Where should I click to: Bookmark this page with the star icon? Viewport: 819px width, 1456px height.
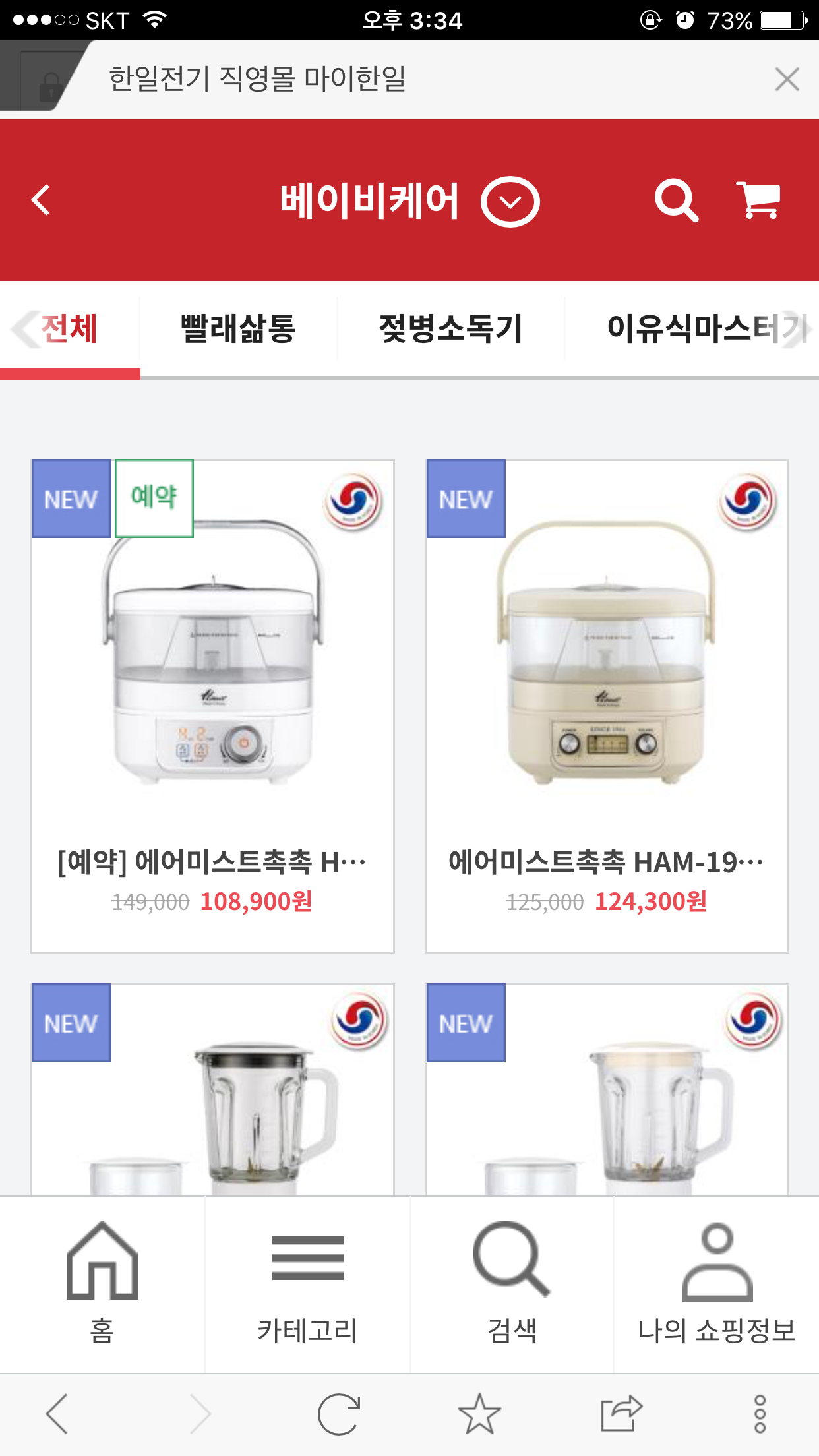(479, 1414)
